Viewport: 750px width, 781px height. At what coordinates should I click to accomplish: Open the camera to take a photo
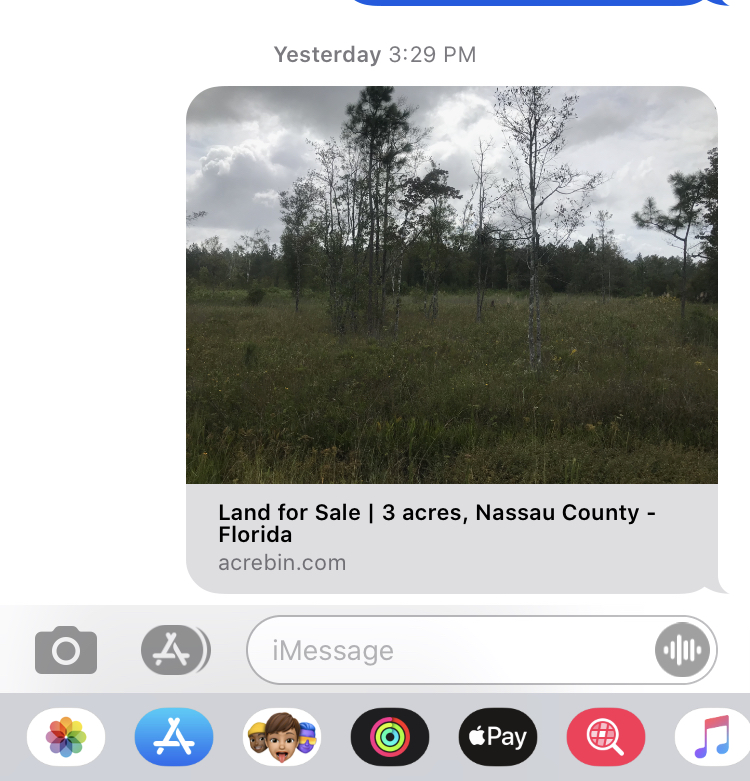pyautogui.click(x=66, y=651)
